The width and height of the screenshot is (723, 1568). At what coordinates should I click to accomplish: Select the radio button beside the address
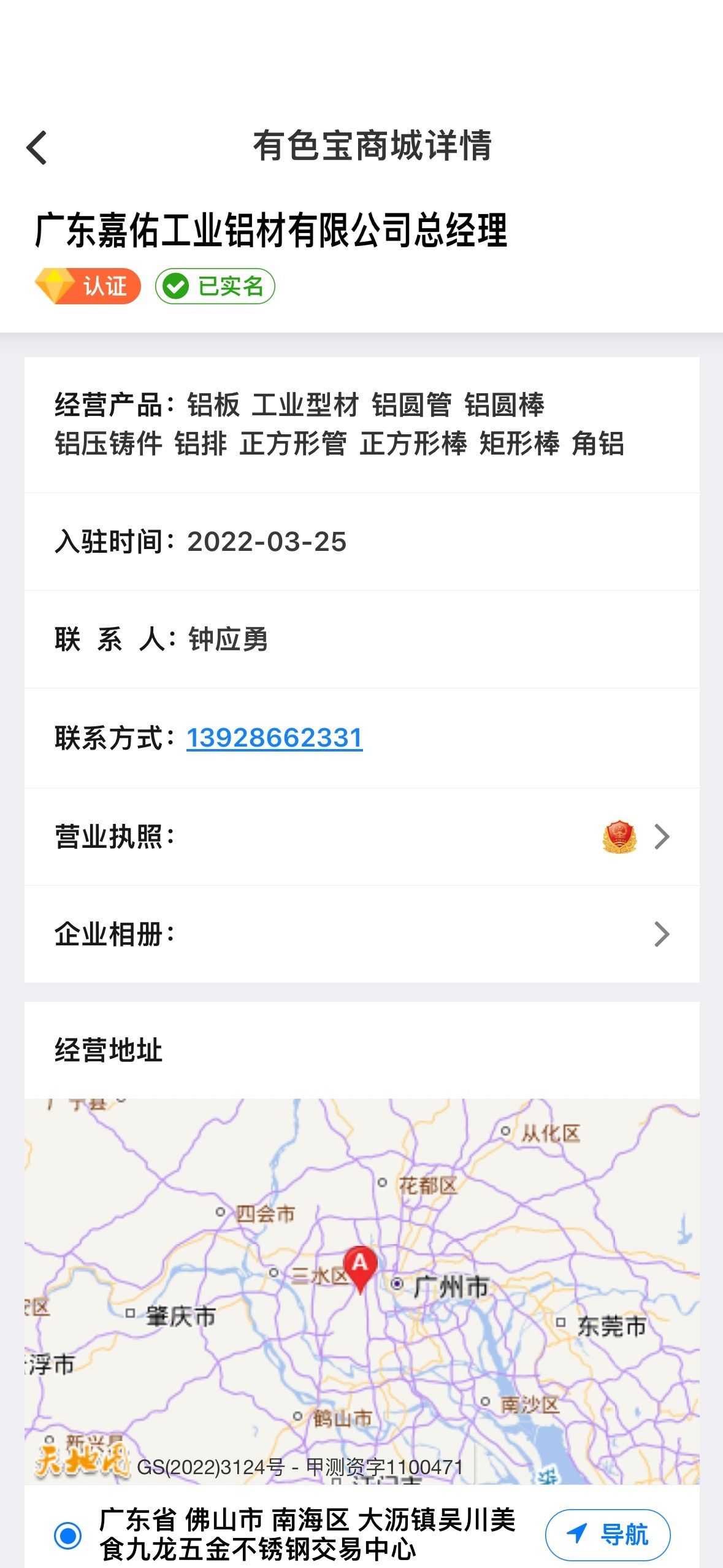click(67, 1535)
